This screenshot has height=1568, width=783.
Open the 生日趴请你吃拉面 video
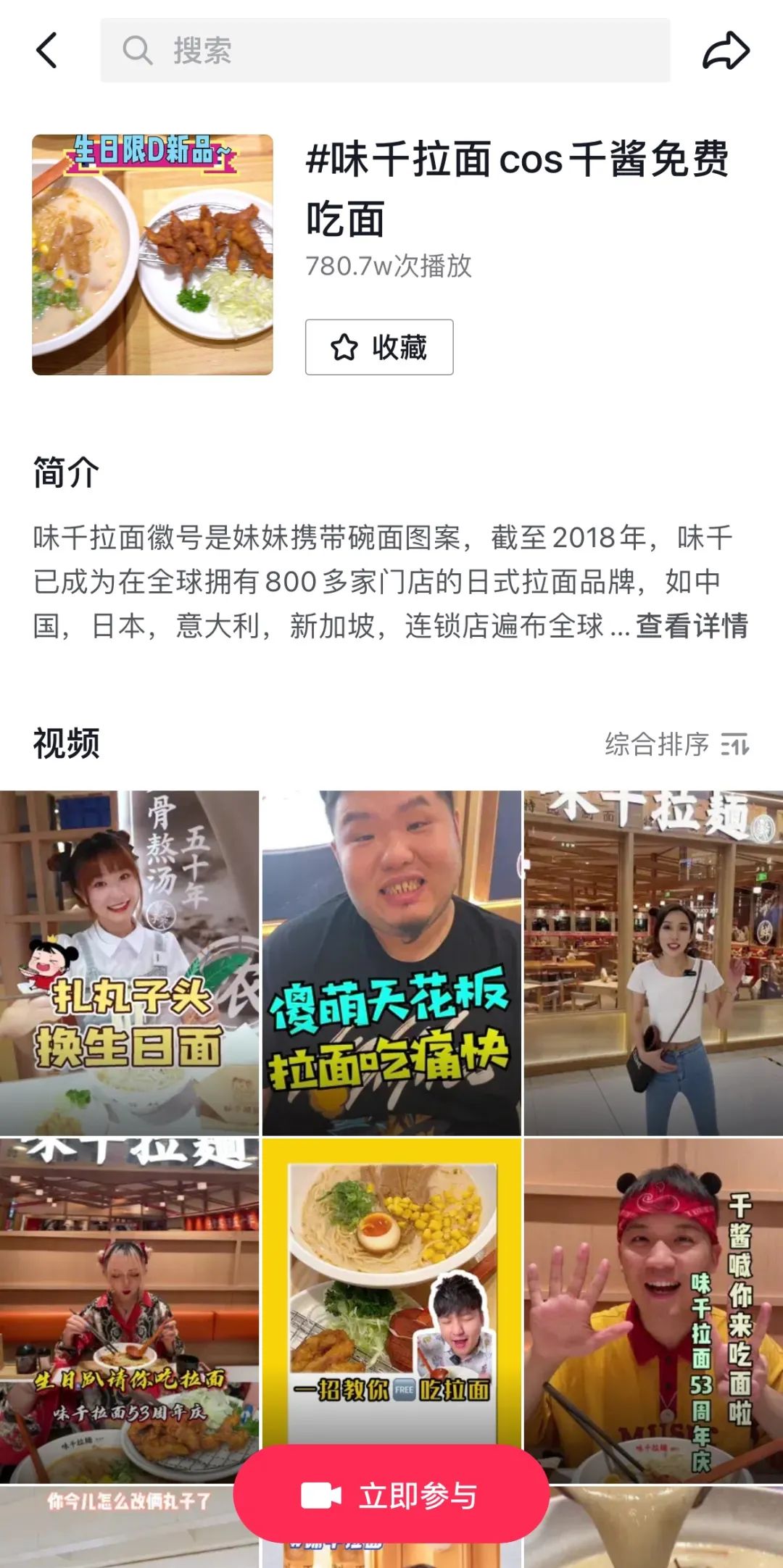129,1311
